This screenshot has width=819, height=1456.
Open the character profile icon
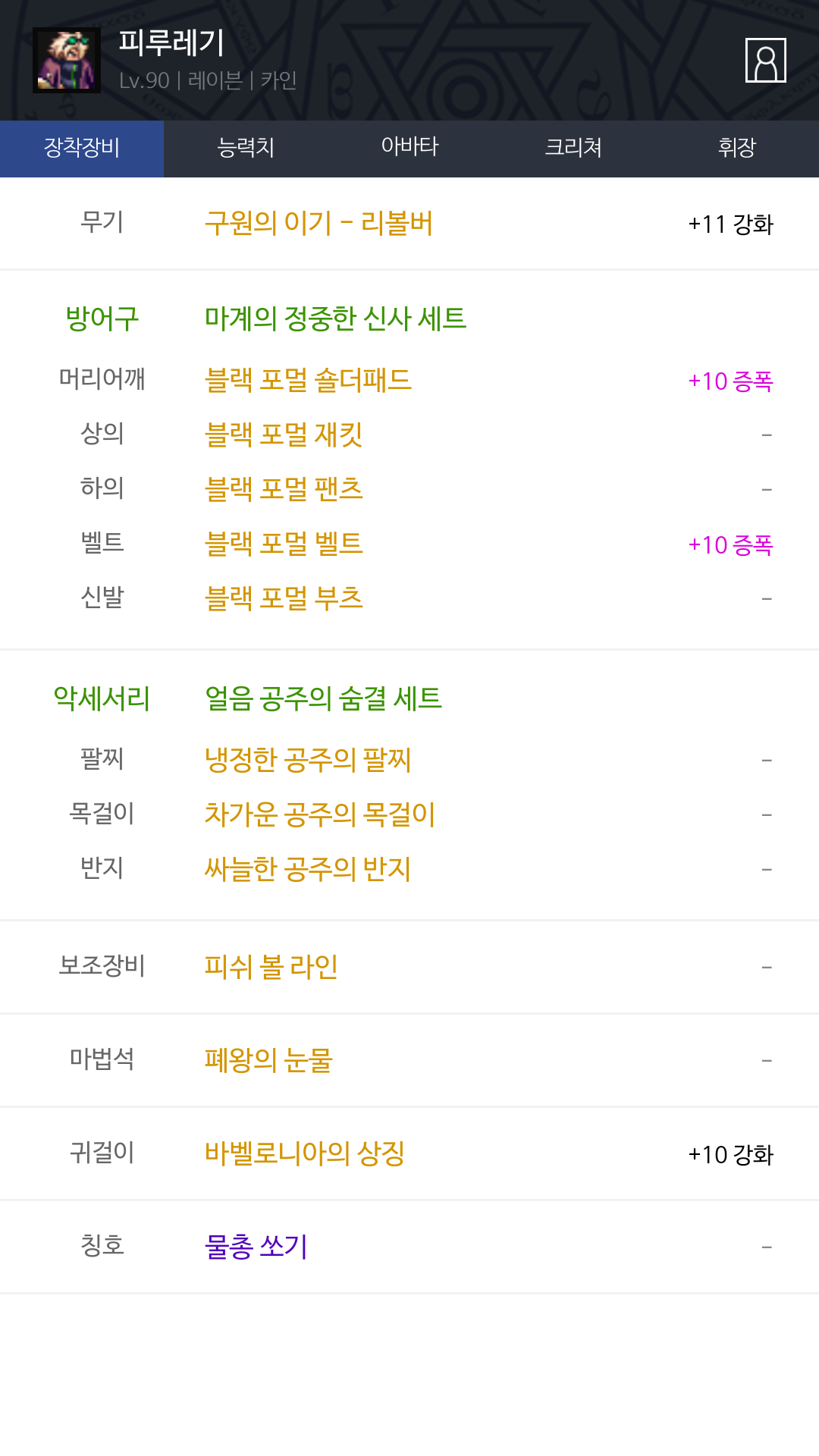765,60
